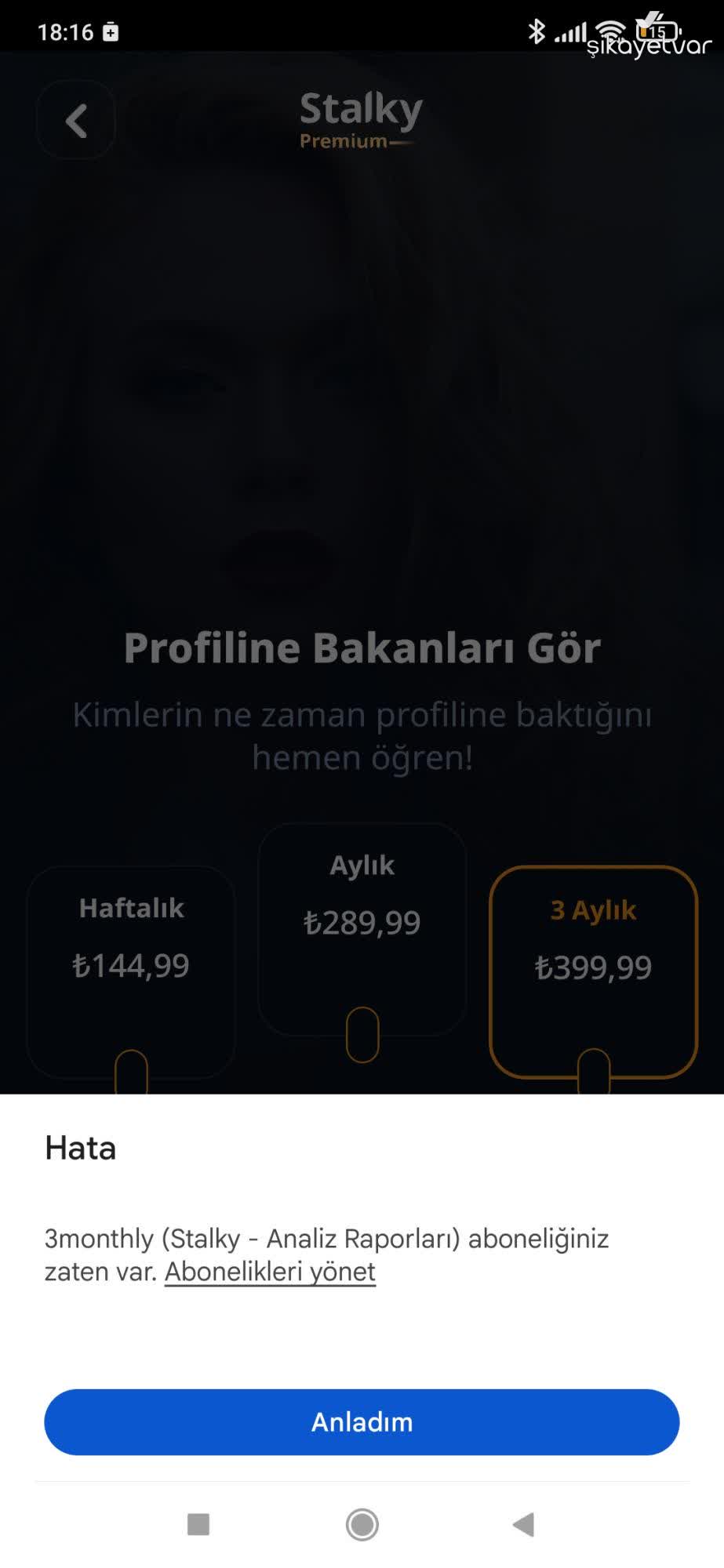The width and height of the screenshot is (724, 1568).
Task: Tap the back chevron arrow at top left
Action: coord(75,121)
